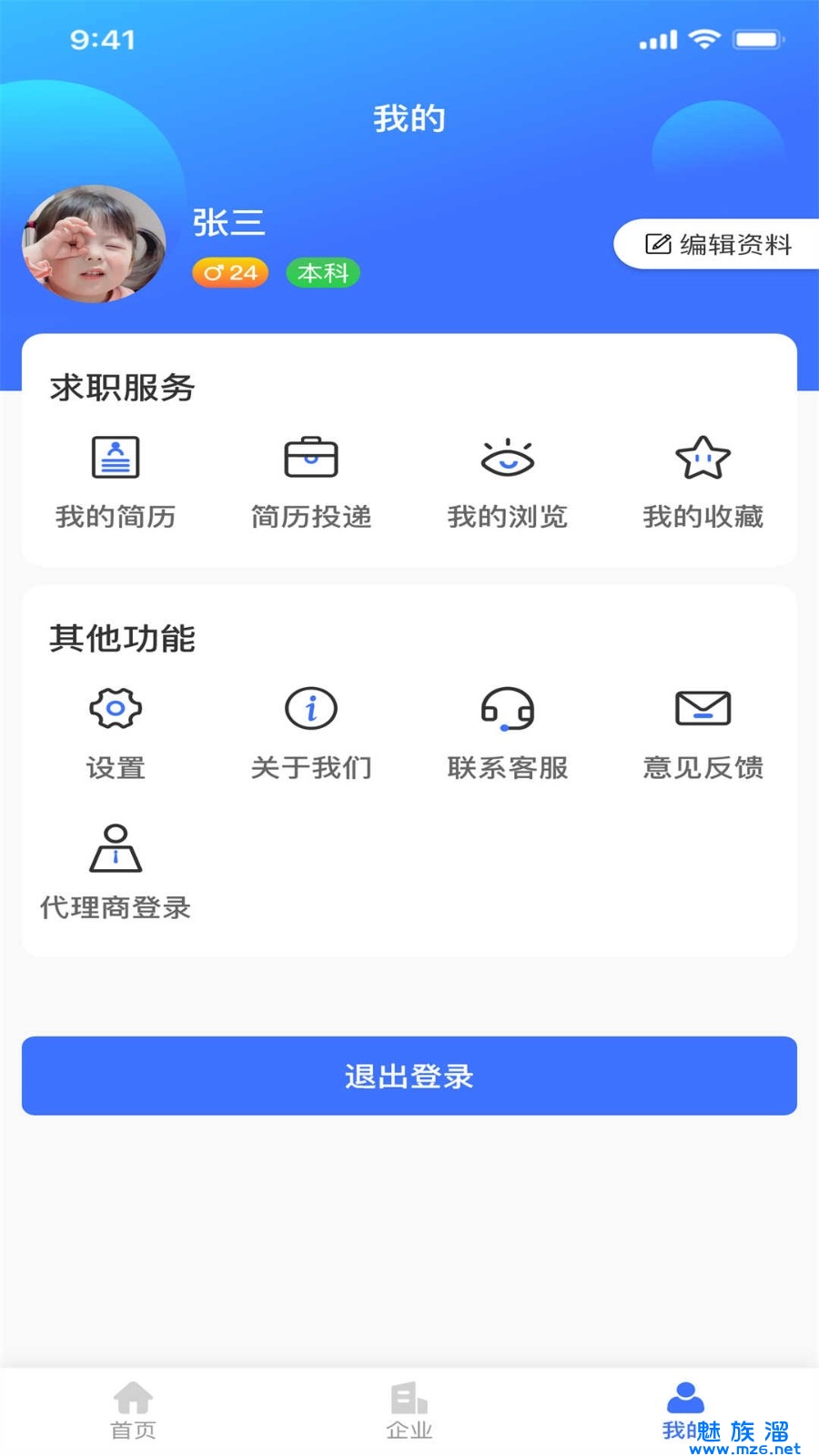Tap the profile avatar photo
This screenshot has height=1456, width=819.
[94, 244]
